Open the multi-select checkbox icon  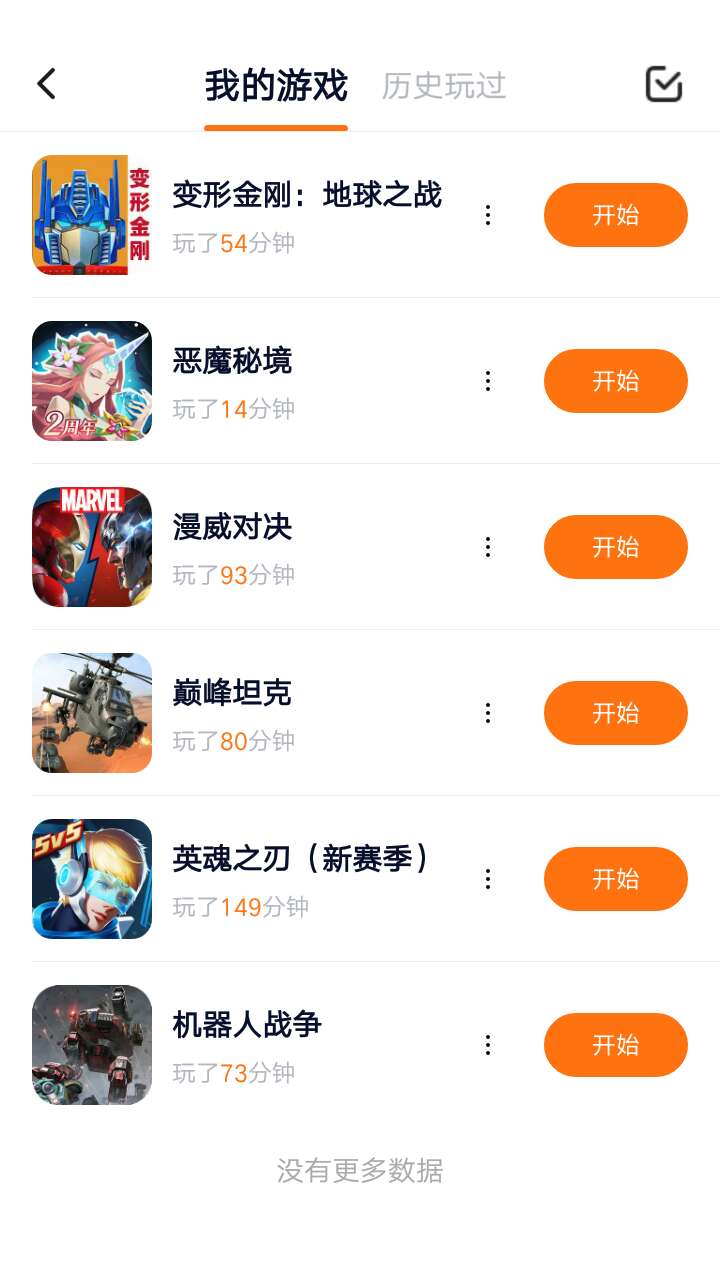pos(664,85)
